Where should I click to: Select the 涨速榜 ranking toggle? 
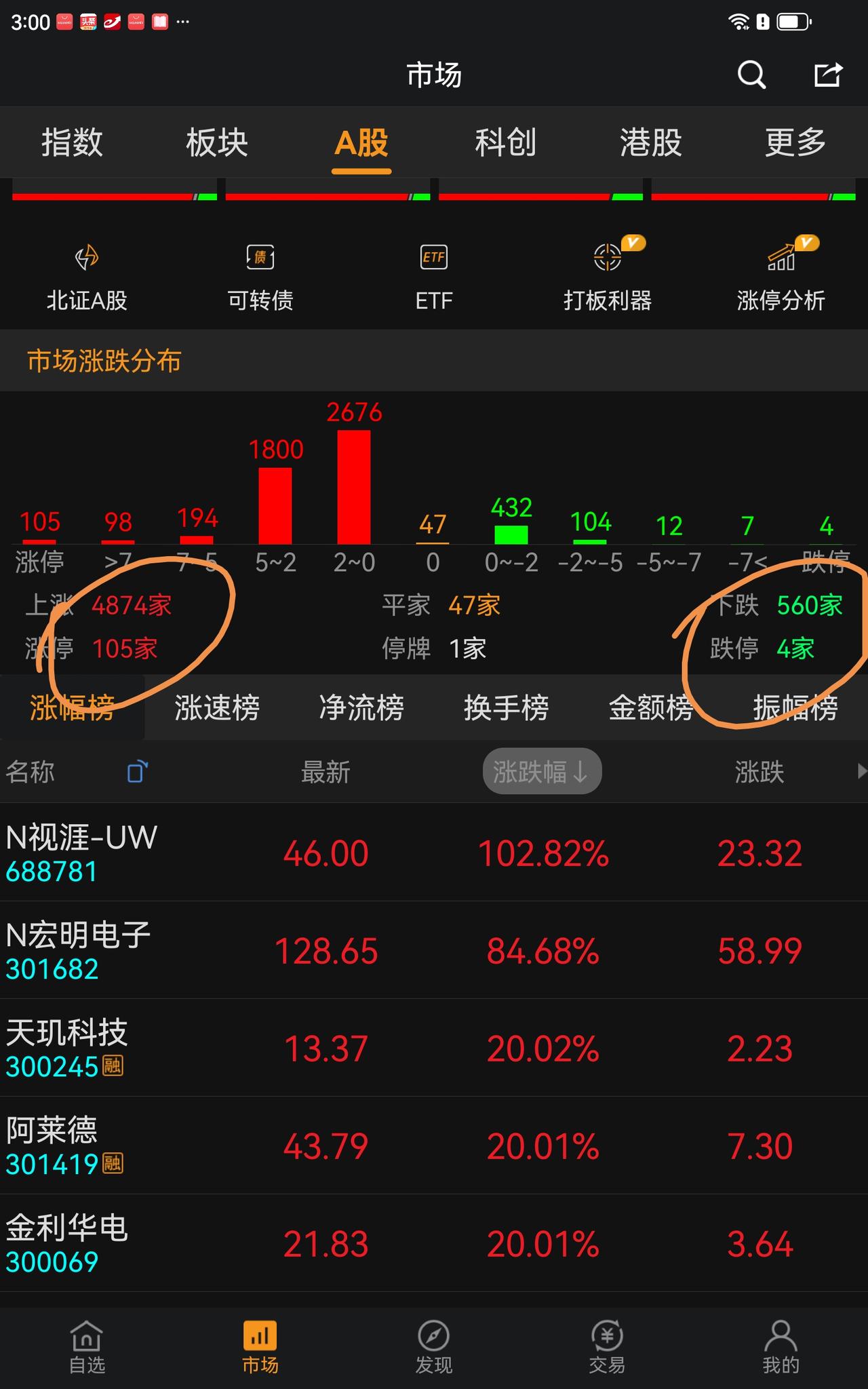pyautogui.click(x=216, y=707)
